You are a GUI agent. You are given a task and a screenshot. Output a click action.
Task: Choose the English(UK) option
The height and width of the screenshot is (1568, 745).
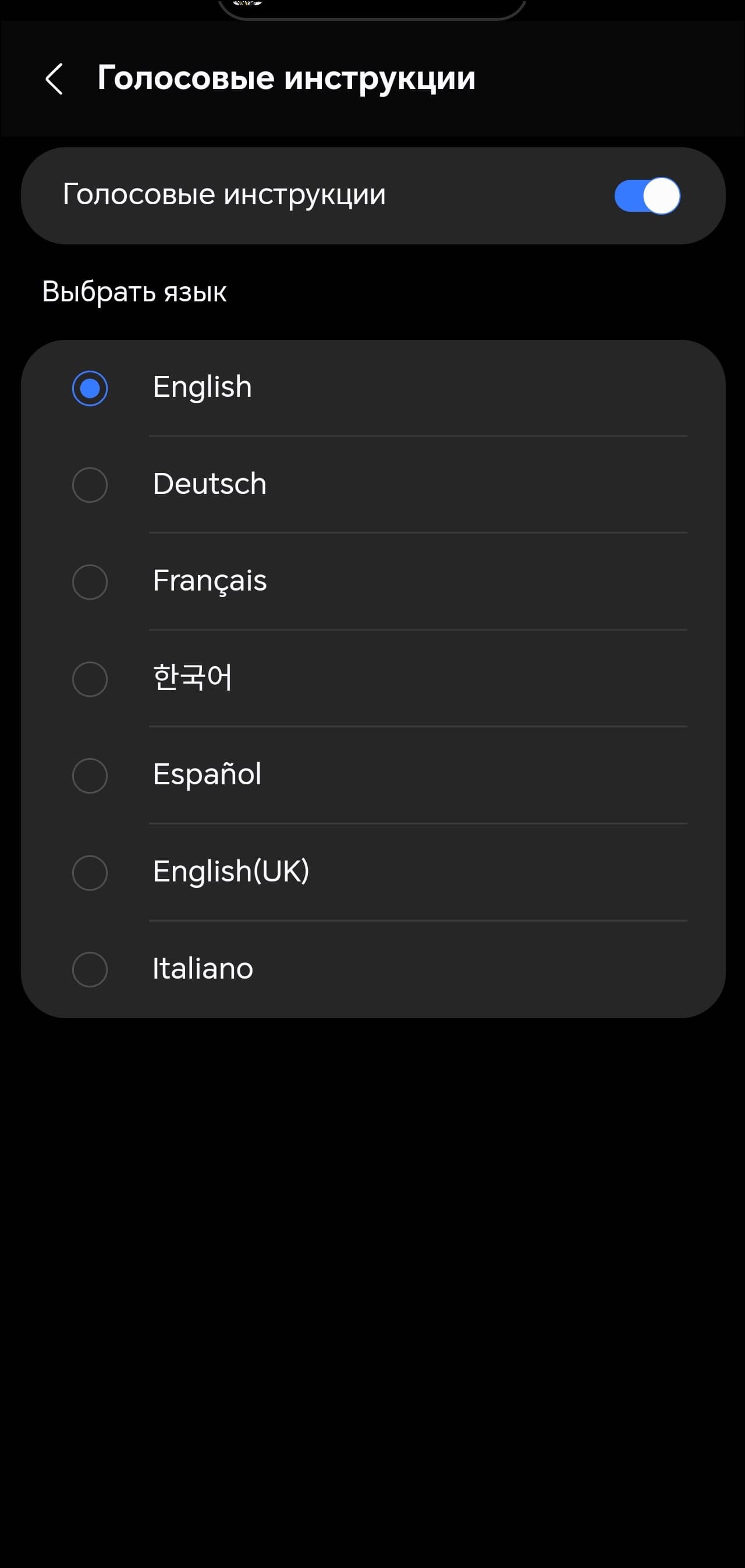(x=90, y=872)
